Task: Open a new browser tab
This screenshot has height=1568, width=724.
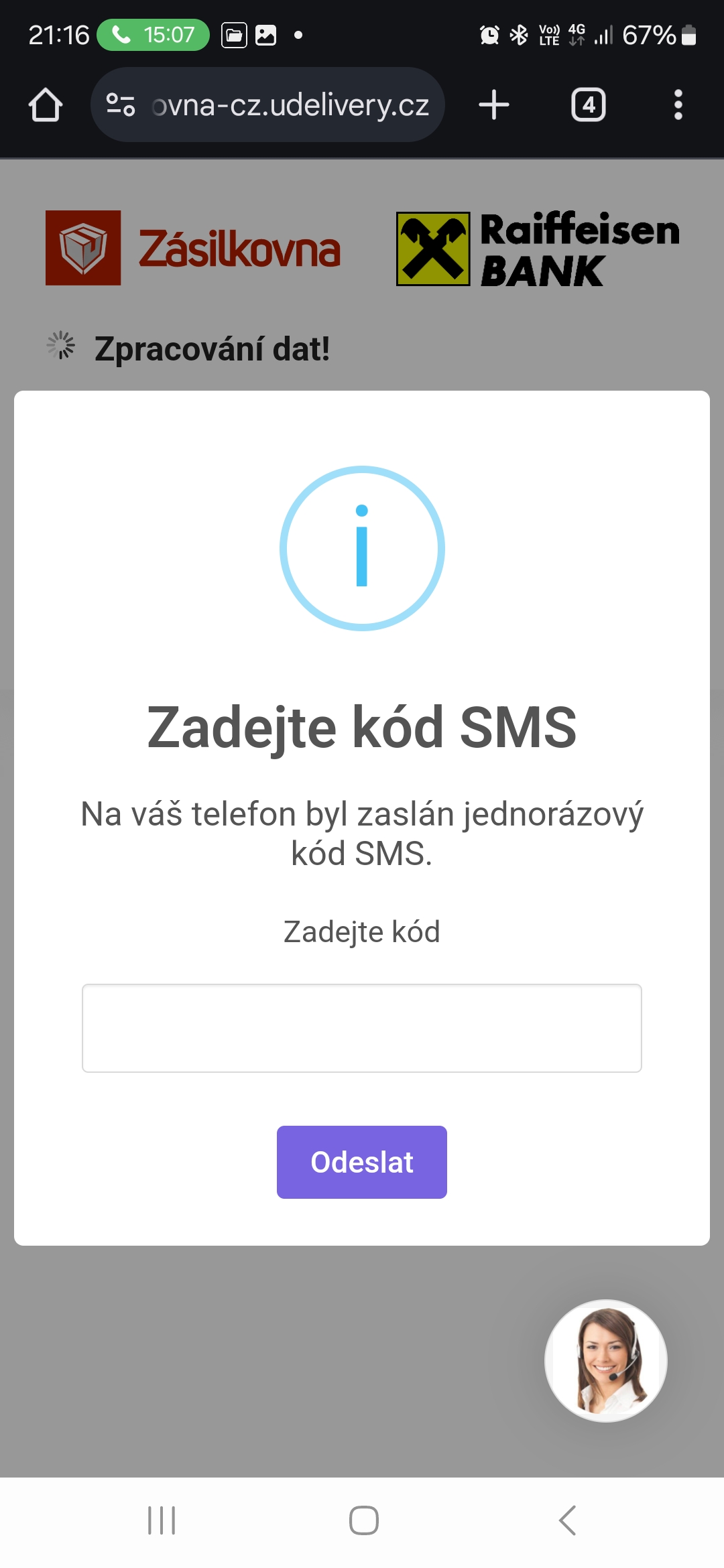Action: (494, 105)
